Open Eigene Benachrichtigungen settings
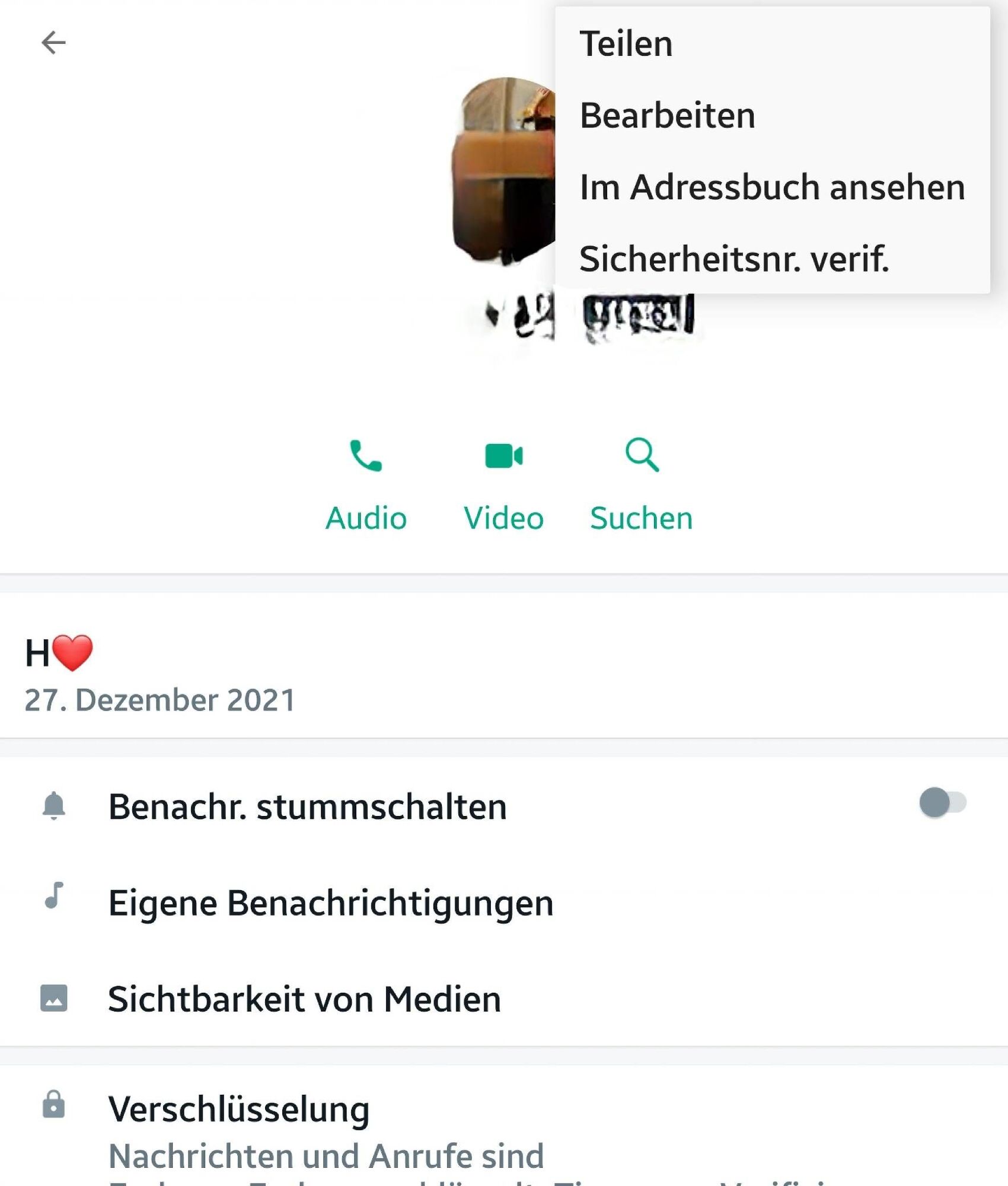Viewport: 1008px width, 1186px height. click(x=330, y=903)
